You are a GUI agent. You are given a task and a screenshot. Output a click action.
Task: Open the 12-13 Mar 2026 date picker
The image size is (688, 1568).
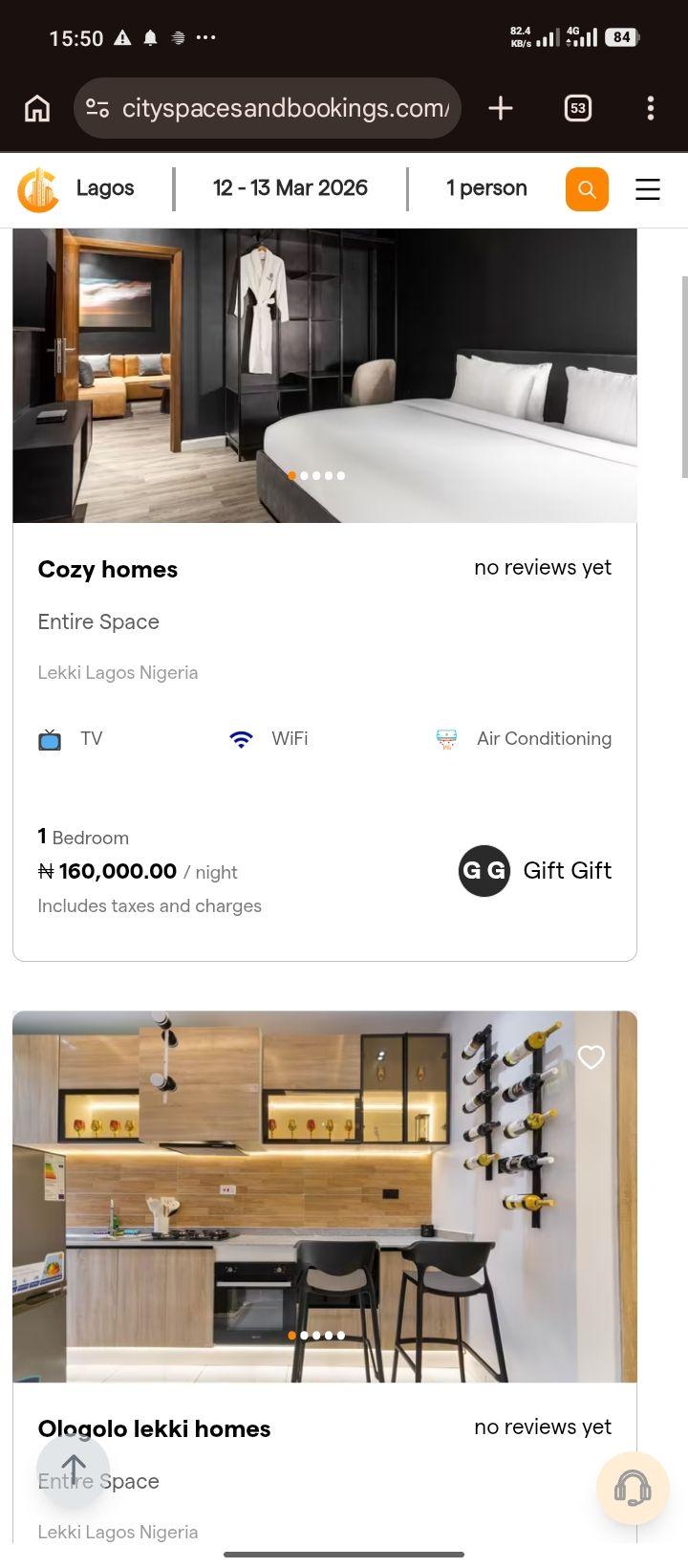[x=290, y=189]
